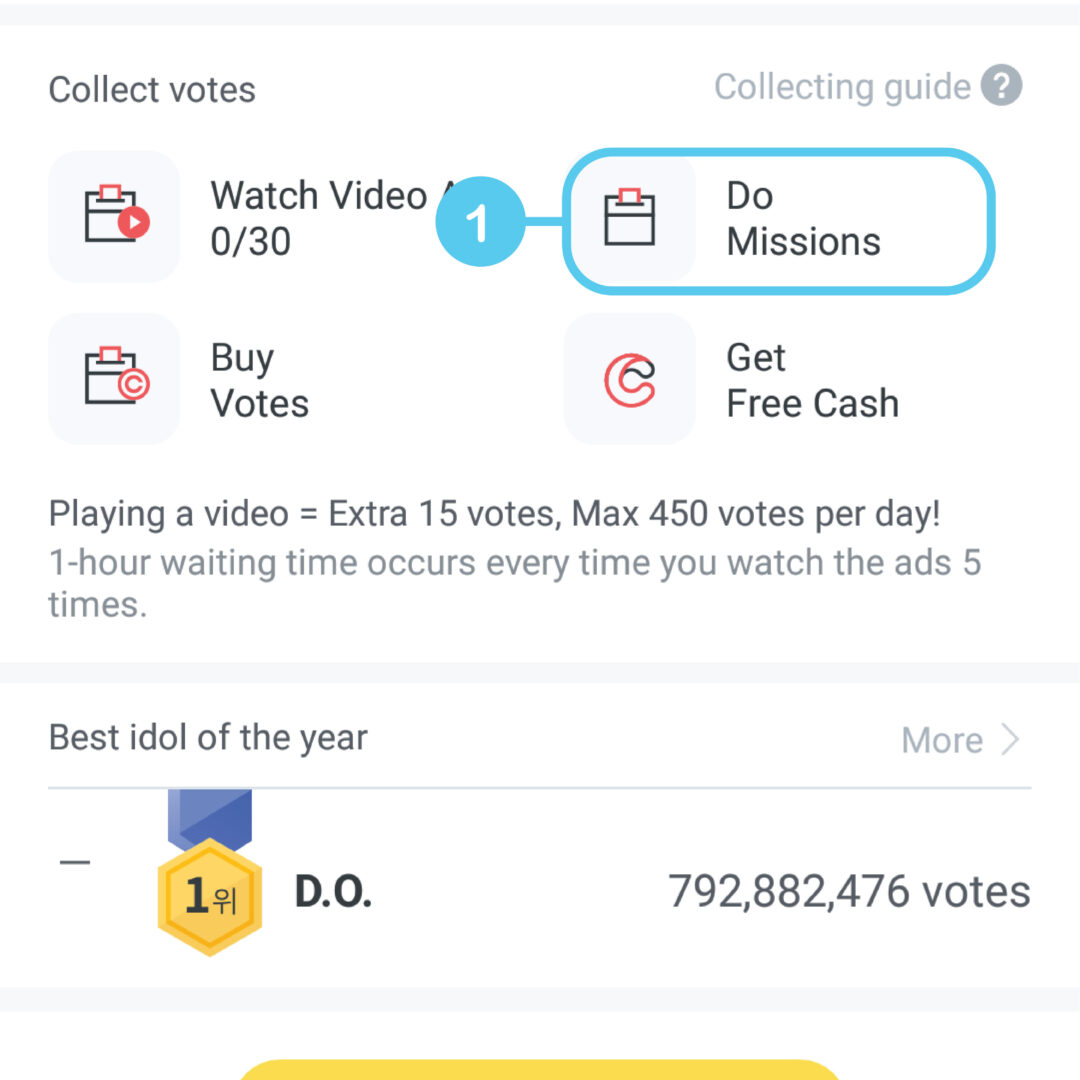View More best idols of the year

tap(958, 741)
